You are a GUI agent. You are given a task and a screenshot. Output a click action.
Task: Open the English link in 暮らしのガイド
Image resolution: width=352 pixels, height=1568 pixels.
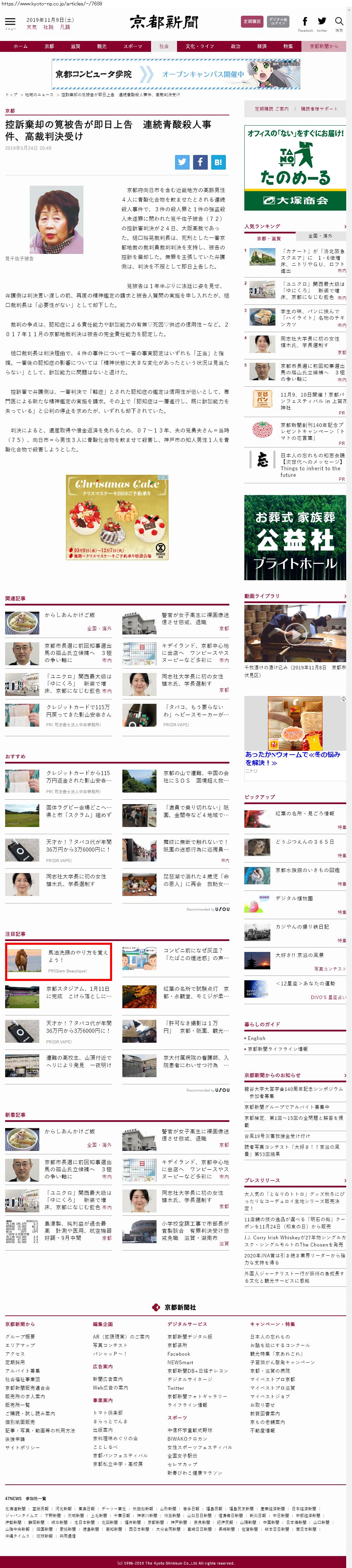tap(256, 1038)
